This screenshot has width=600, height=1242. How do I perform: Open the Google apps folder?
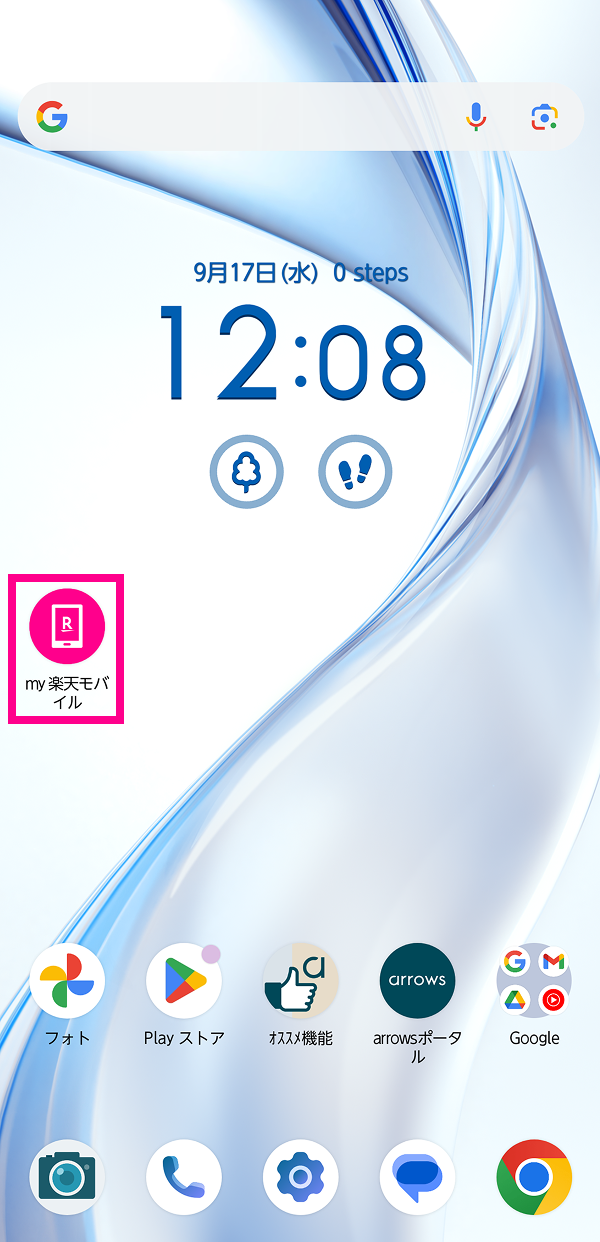(x=534, y=980)
